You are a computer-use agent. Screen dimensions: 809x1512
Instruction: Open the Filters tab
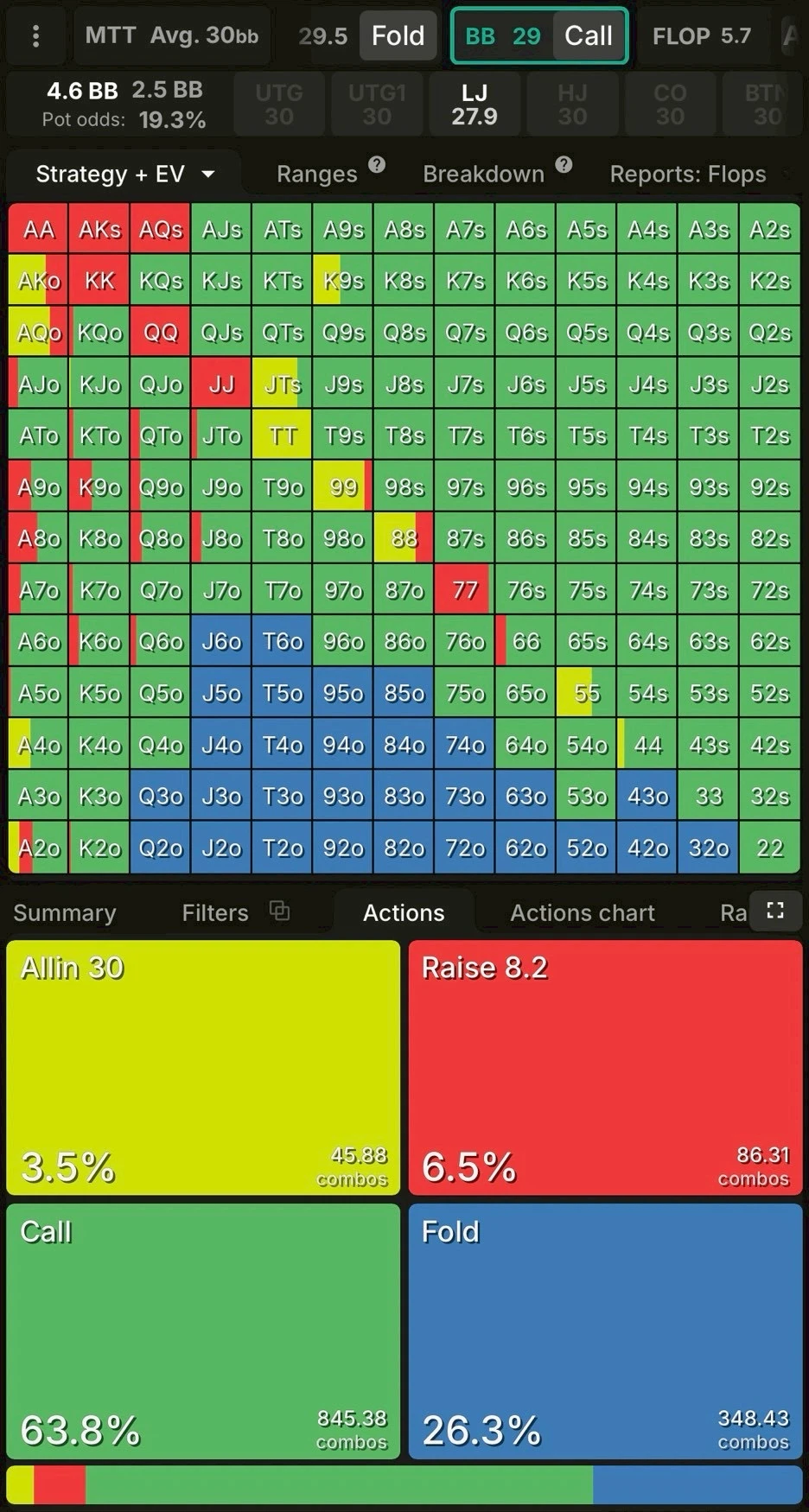215,912
